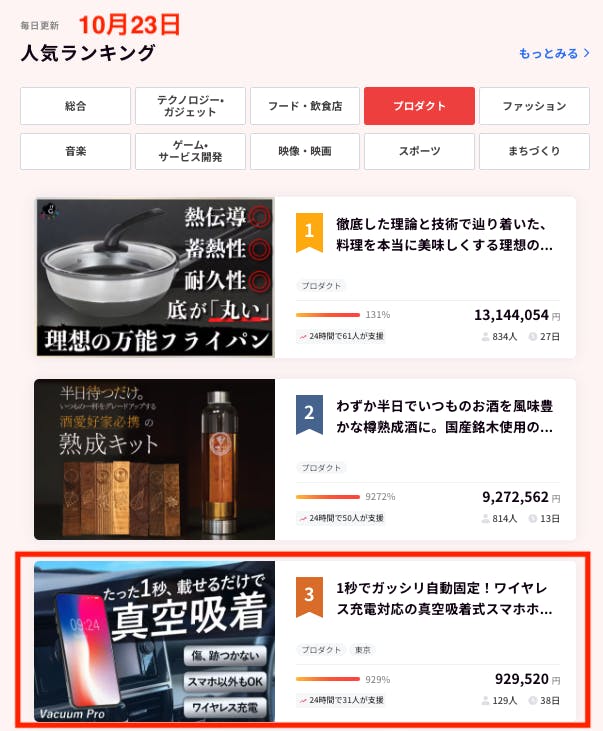The height and width of the screenshot is (731, 603).
Task: Select the ファッション category tab
Action: pos(534,106)
